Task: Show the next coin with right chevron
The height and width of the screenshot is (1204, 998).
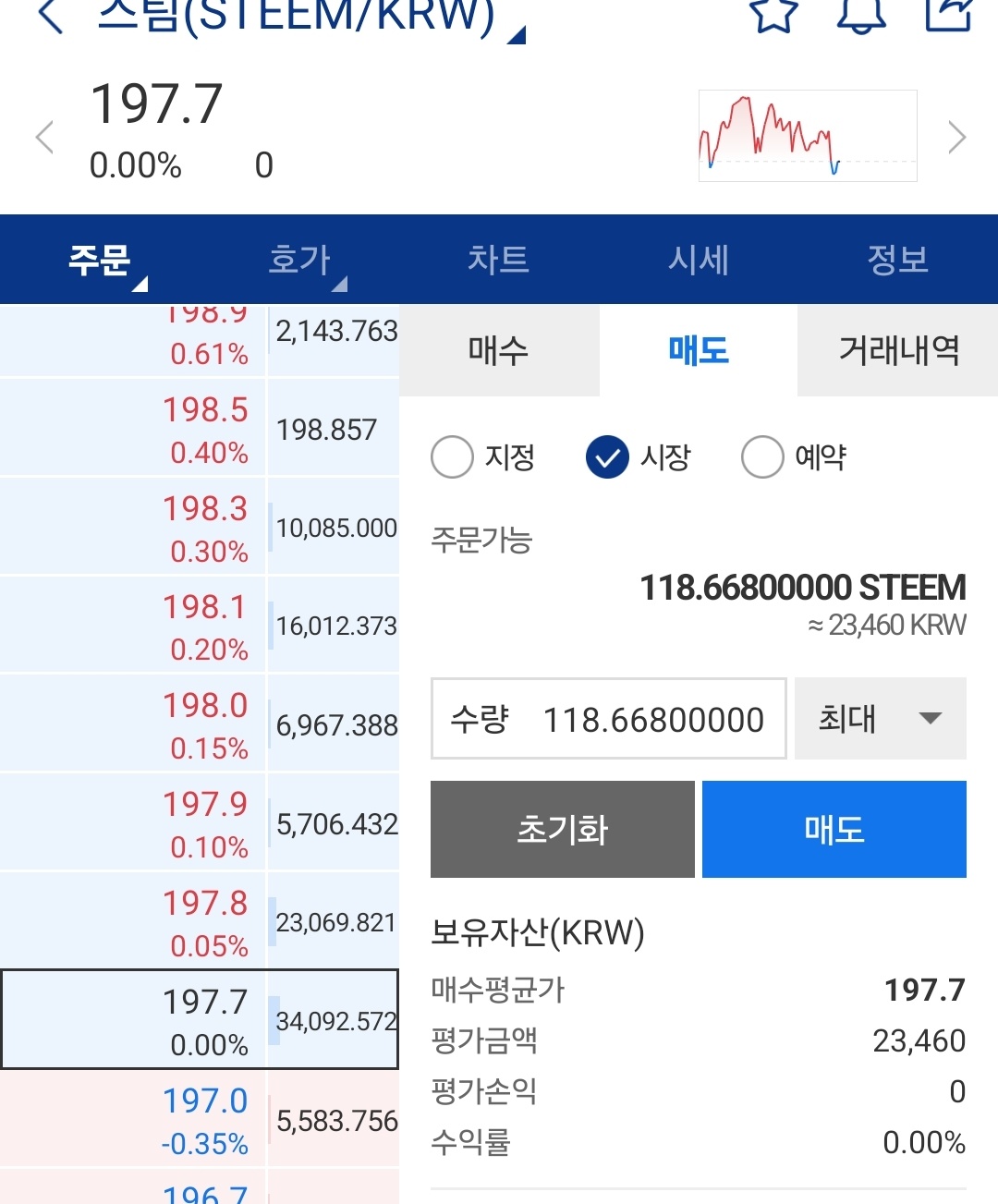Action: click(956, 138)
